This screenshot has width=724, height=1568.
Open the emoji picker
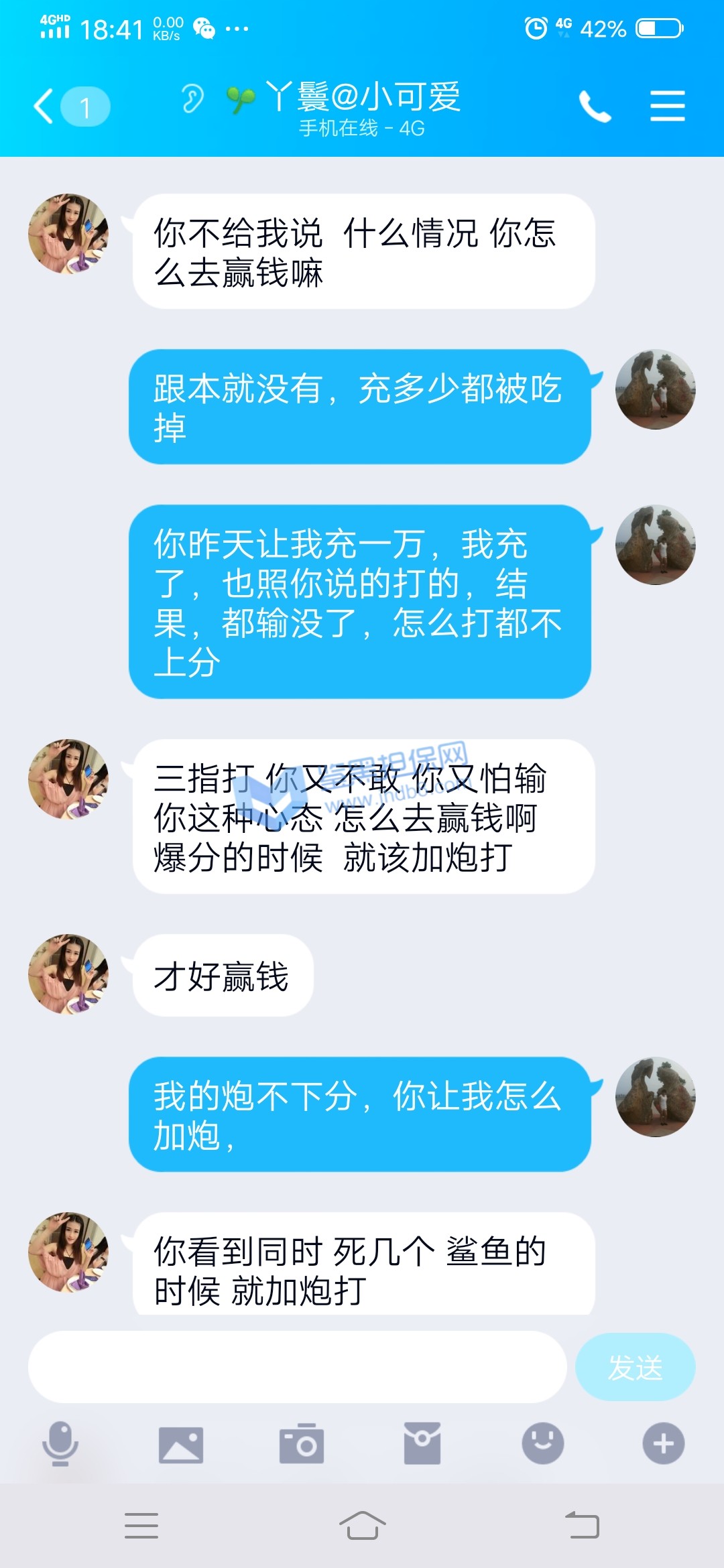click(x=543, y=1443)
